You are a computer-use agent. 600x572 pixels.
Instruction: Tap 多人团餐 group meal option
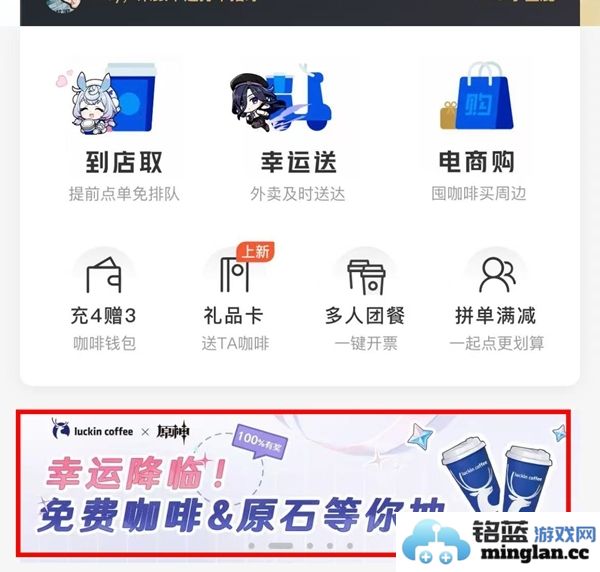point(365,298)
